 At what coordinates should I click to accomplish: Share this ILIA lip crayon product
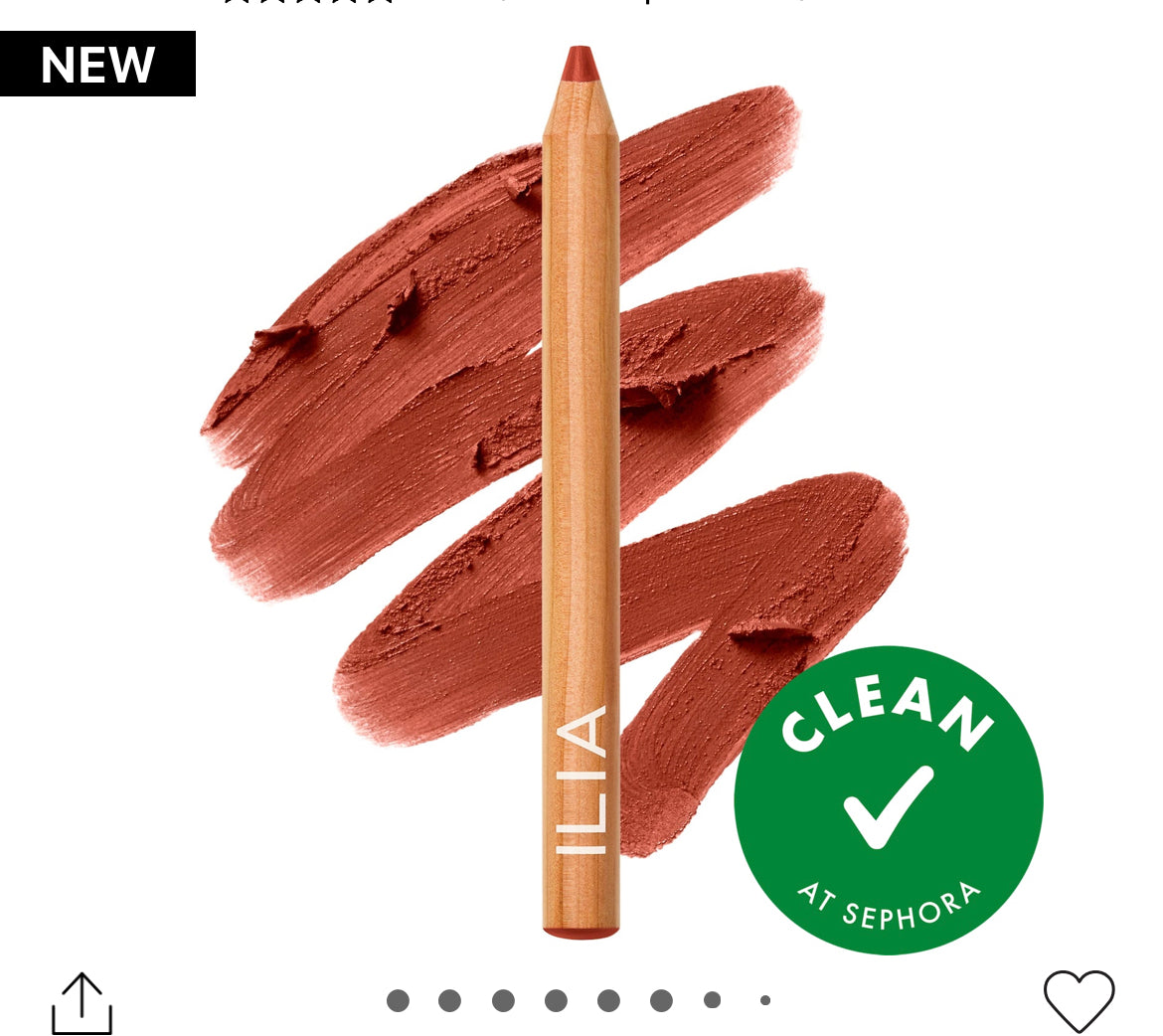(82, 1002)
